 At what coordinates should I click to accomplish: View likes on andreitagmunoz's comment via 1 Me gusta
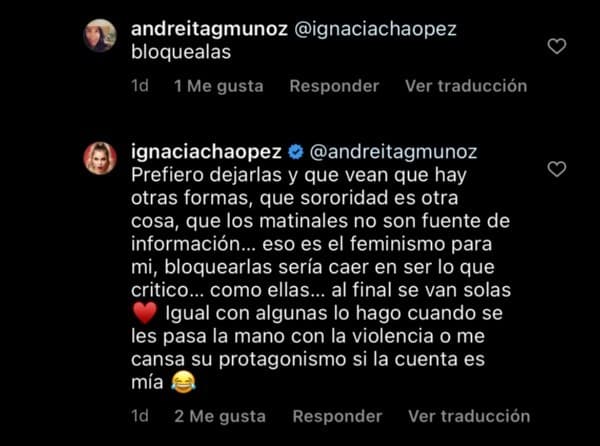218,86
